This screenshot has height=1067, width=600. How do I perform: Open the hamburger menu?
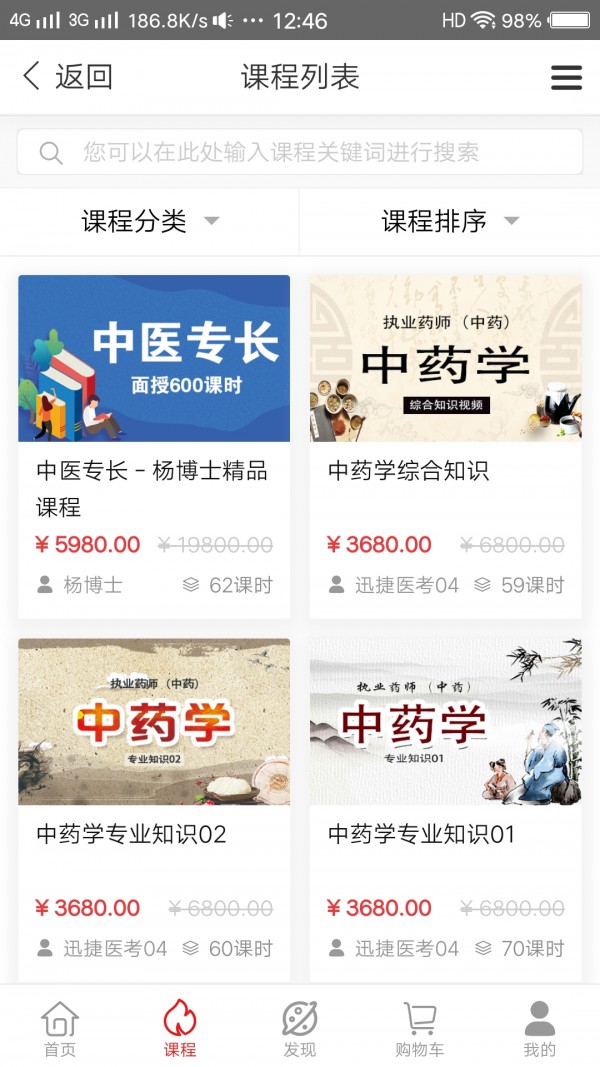pyautogui.click(x=566, y=78)
